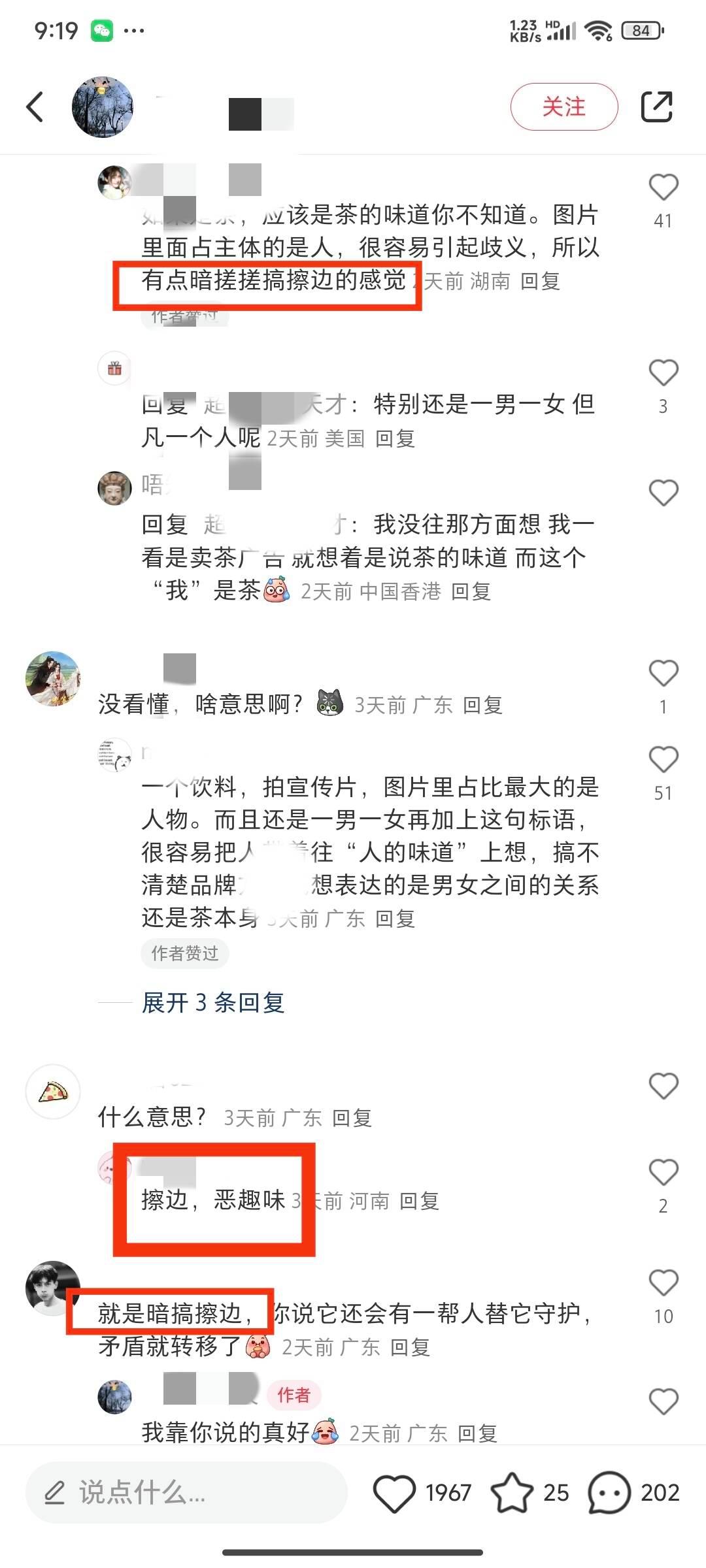706x1568 pixels.
Task: Like the comment with 41 likes
Action: pyautogui.click(x=663, y=188)
